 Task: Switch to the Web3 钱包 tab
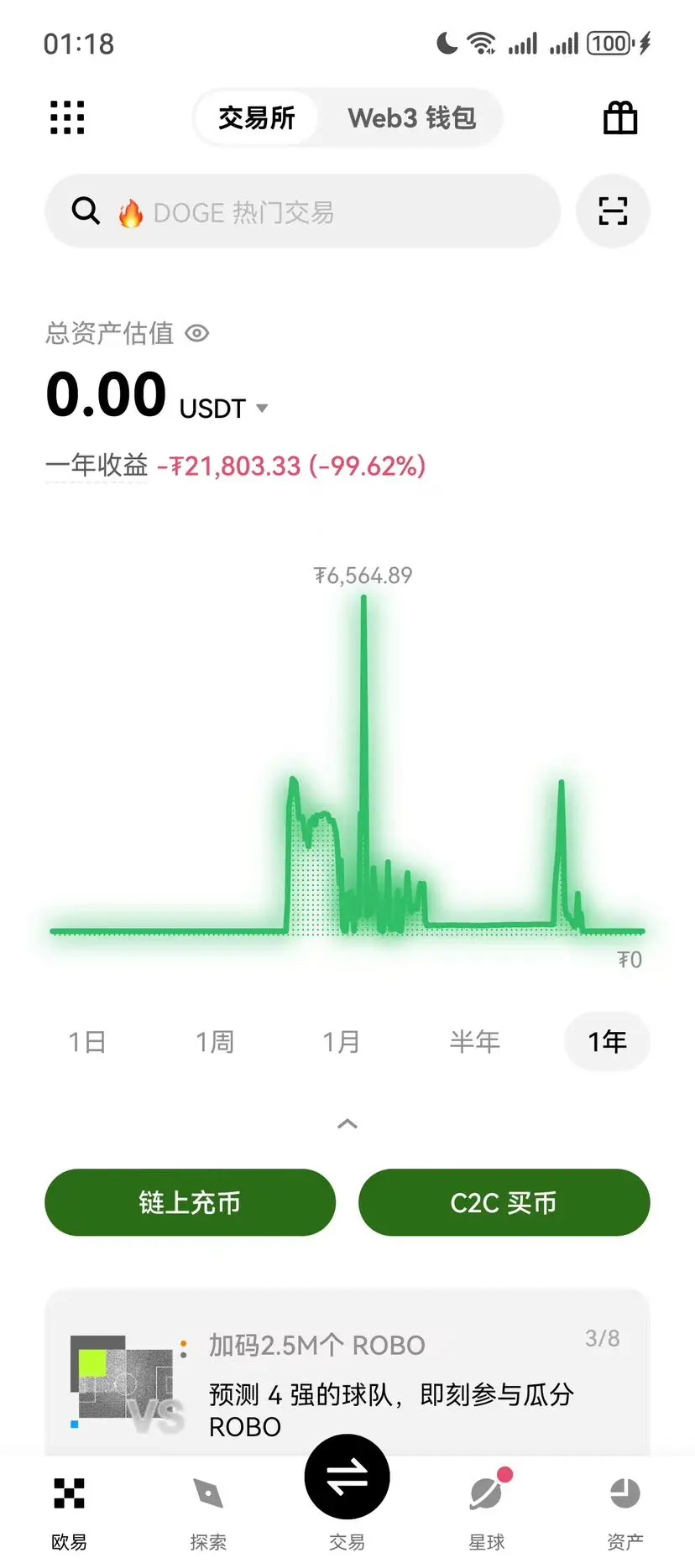(412, 117)
